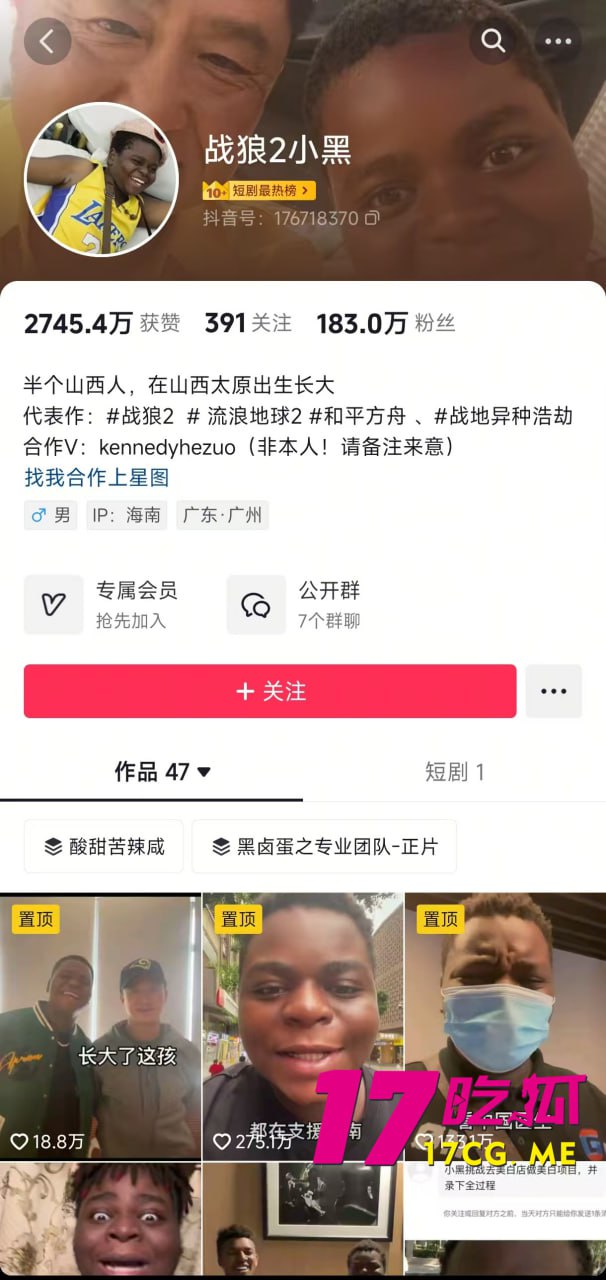Screen dimensions: 606x1280
Task: Open the 黑卤蛋之专业团队-正片 collection chip
Action: coord(324,846)
